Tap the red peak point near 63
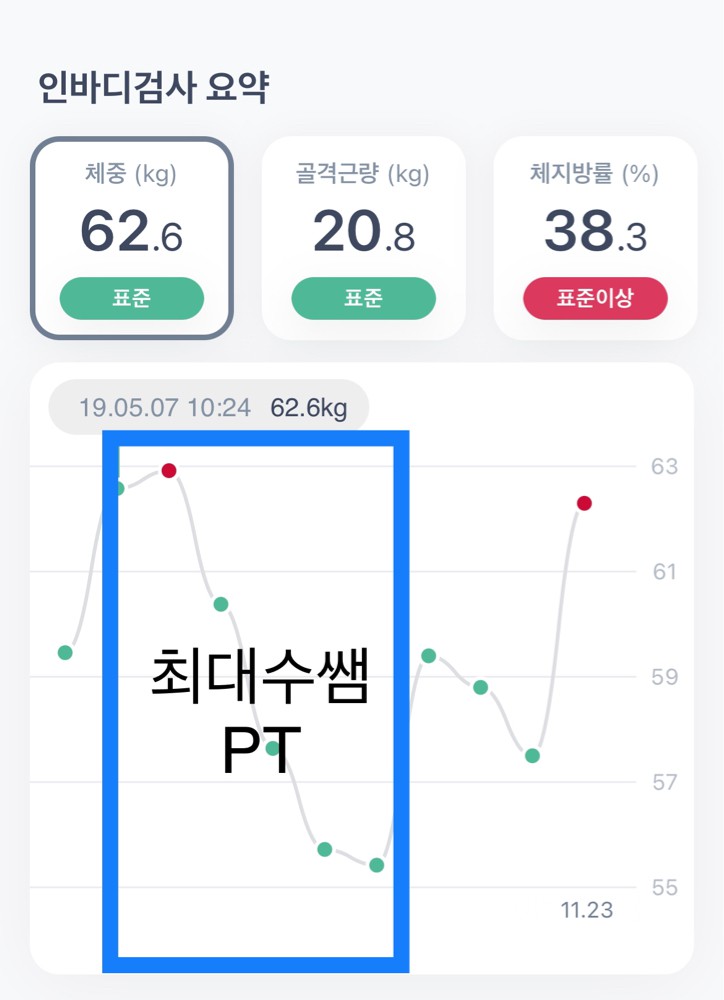This screenshot has height=1000, width=724. click(x=169, y=470)
